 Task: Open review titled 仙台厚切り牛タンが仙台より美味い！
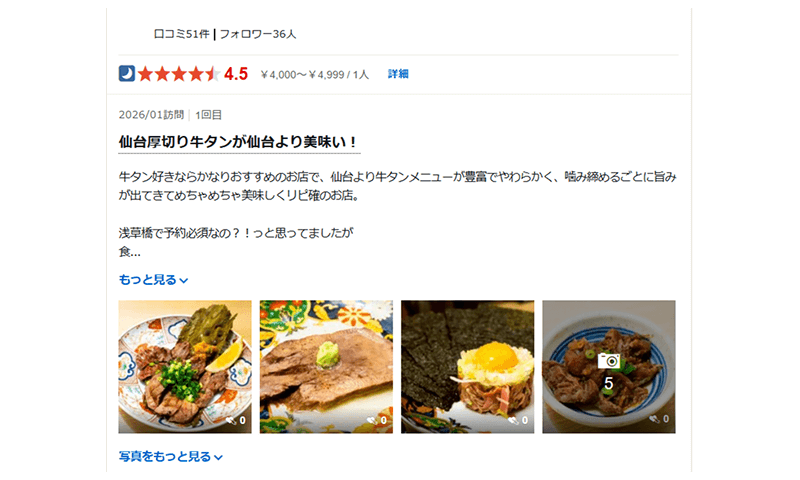click(238, 142)
